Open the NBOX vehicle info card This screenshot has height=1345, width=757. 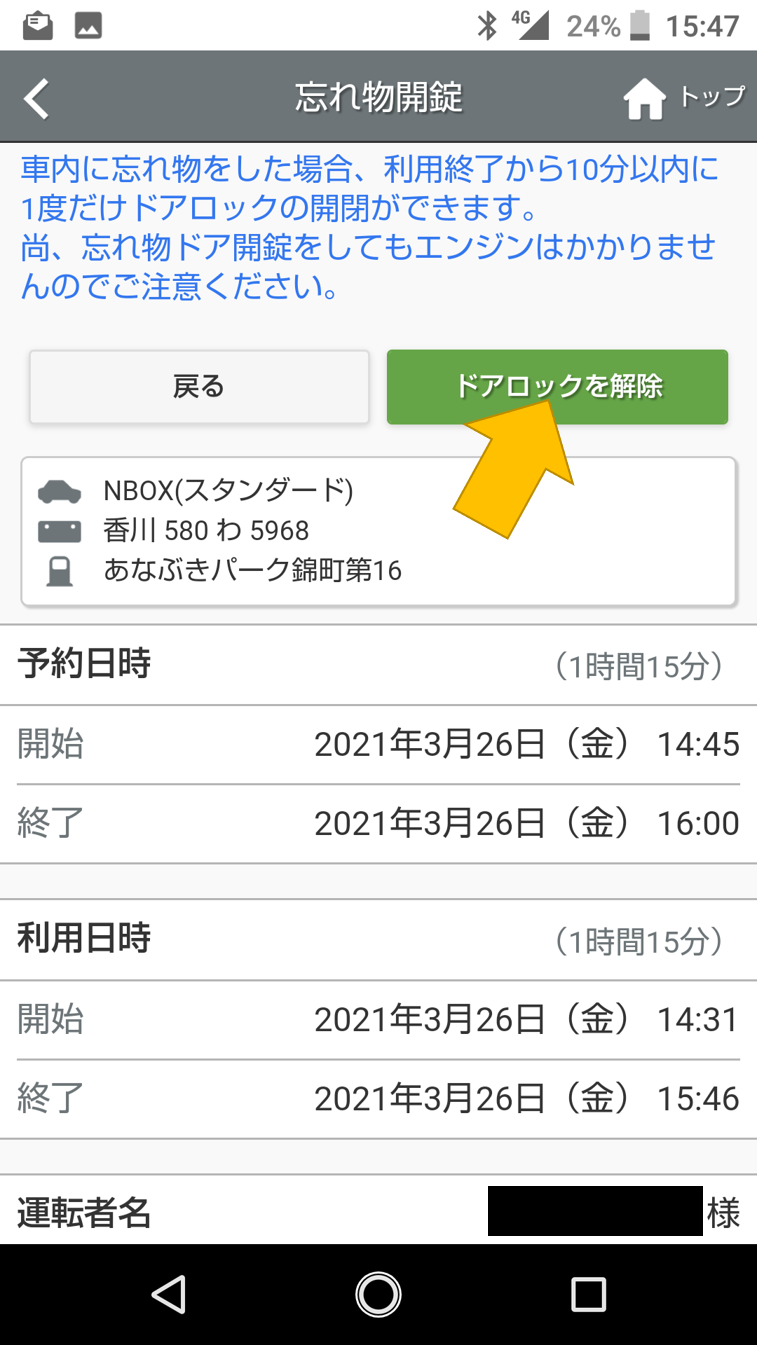[x=378, y=531]
